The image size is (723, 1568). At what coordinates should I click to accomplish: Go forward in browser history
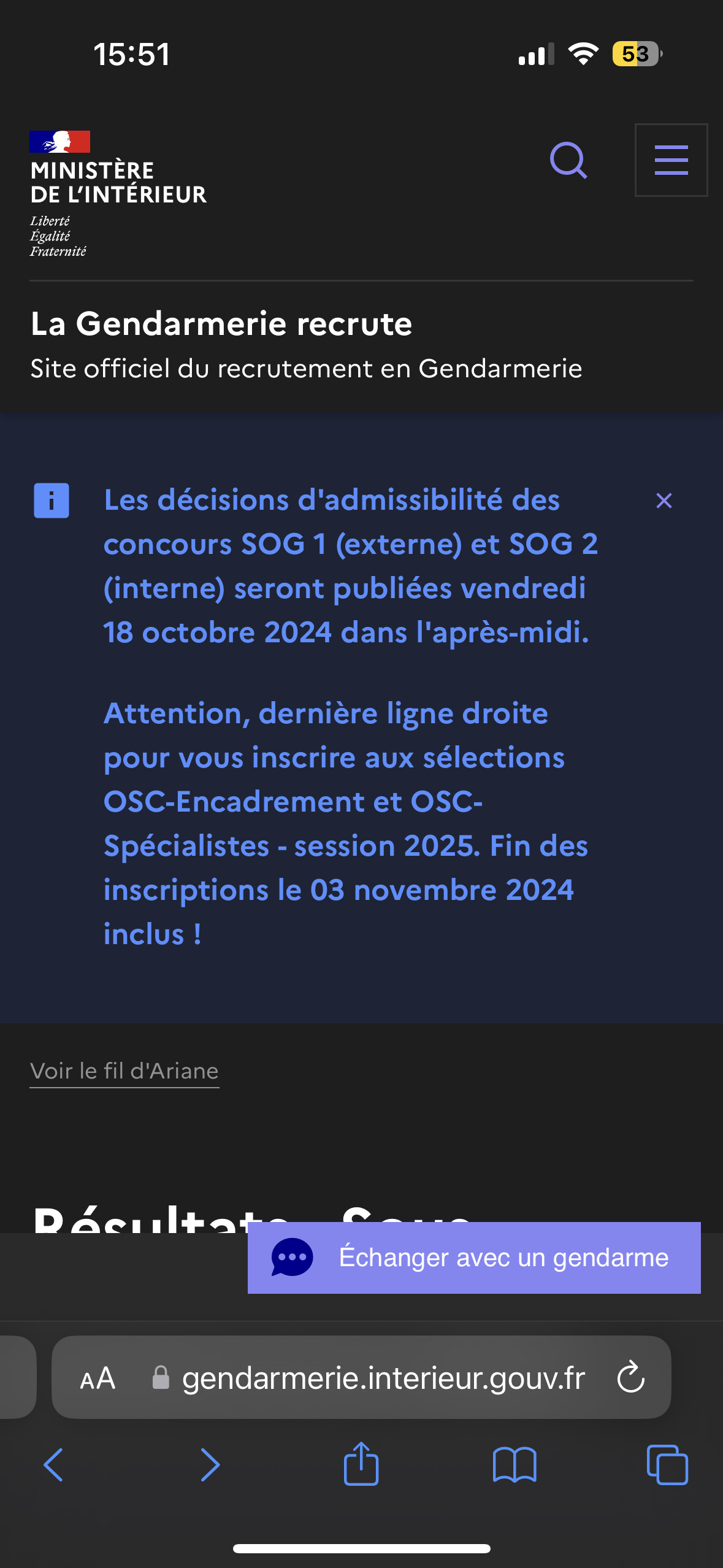click(210, 1465)
